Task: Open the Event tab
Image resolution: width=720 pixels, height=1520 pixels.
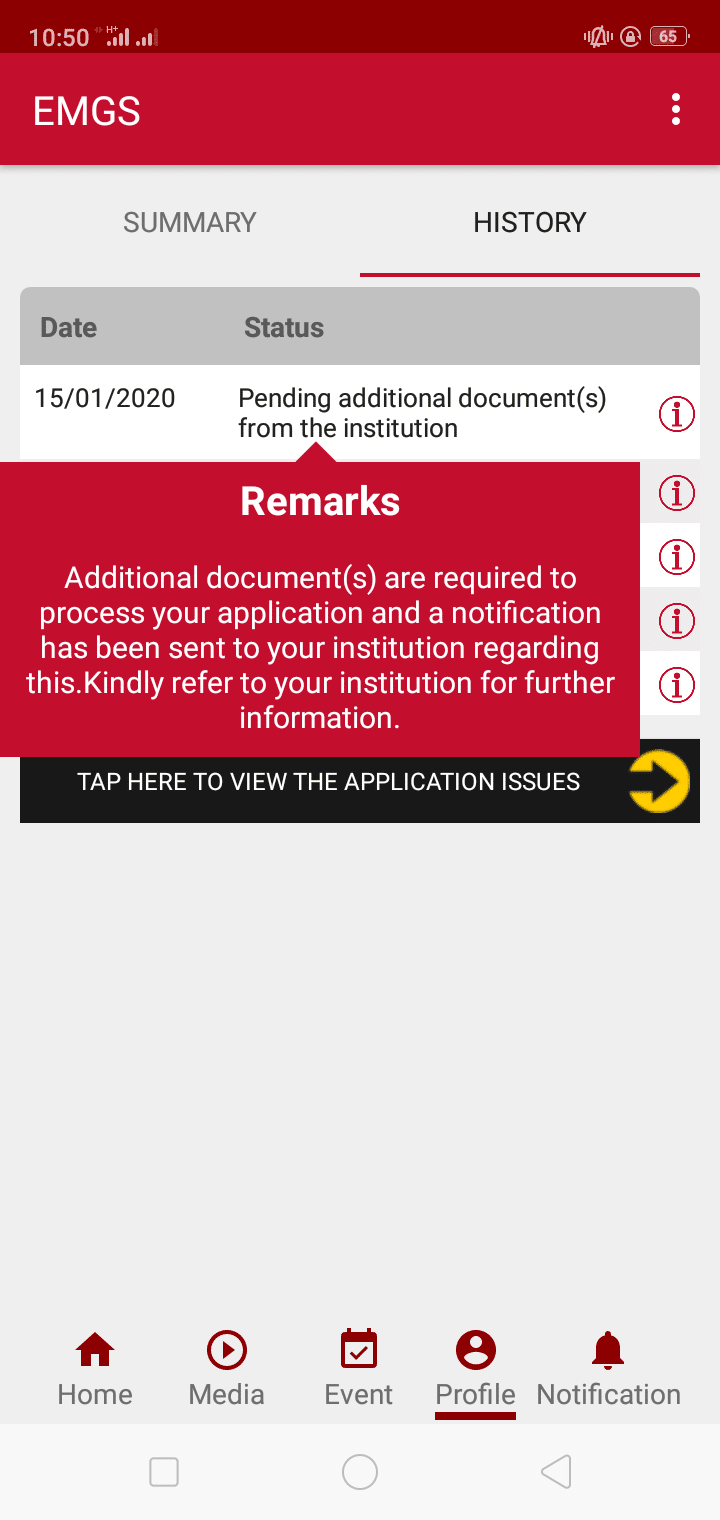Action: tap(359, 1370)
